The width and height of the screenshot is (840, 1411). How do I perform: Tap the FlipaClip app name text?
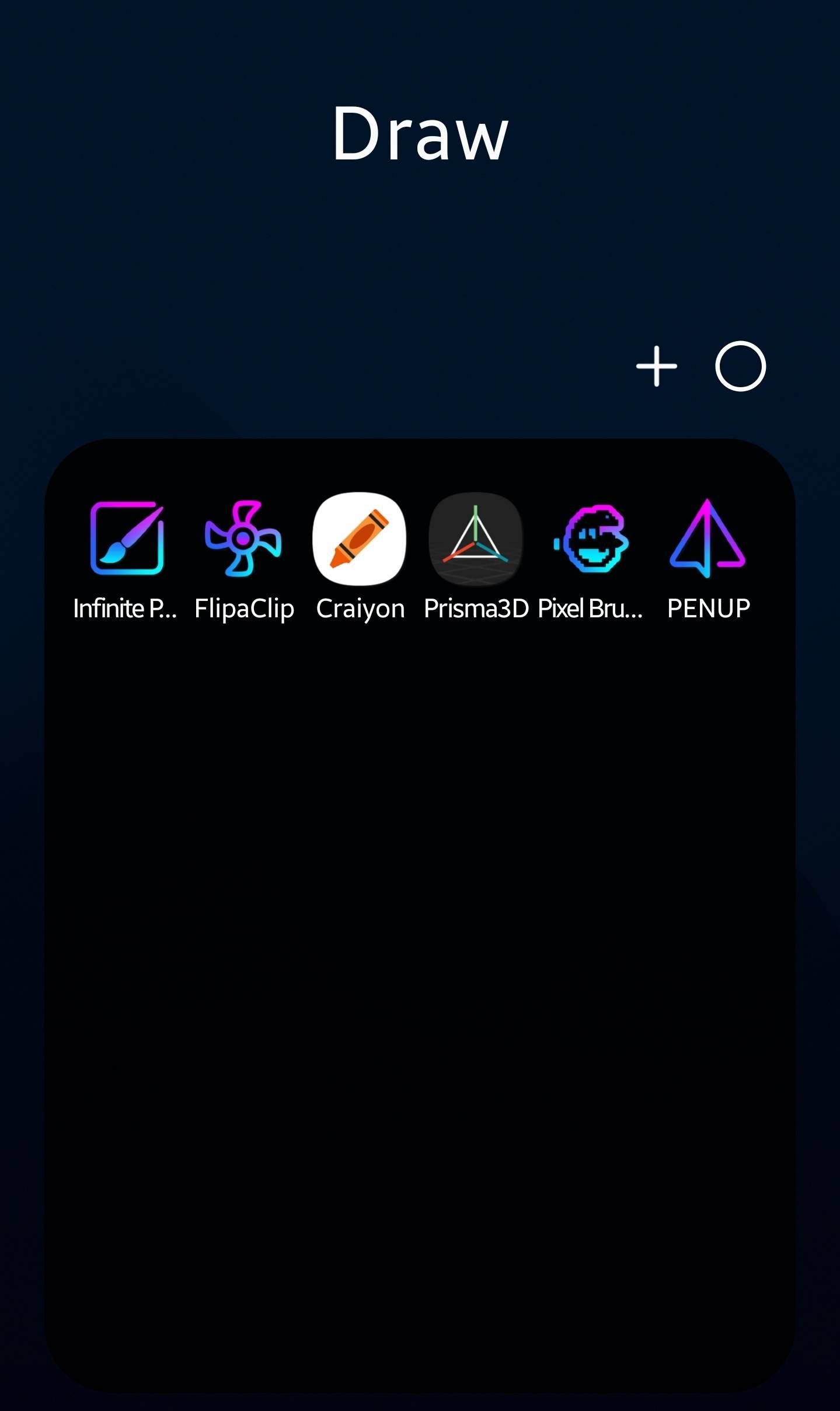point(244,609)
